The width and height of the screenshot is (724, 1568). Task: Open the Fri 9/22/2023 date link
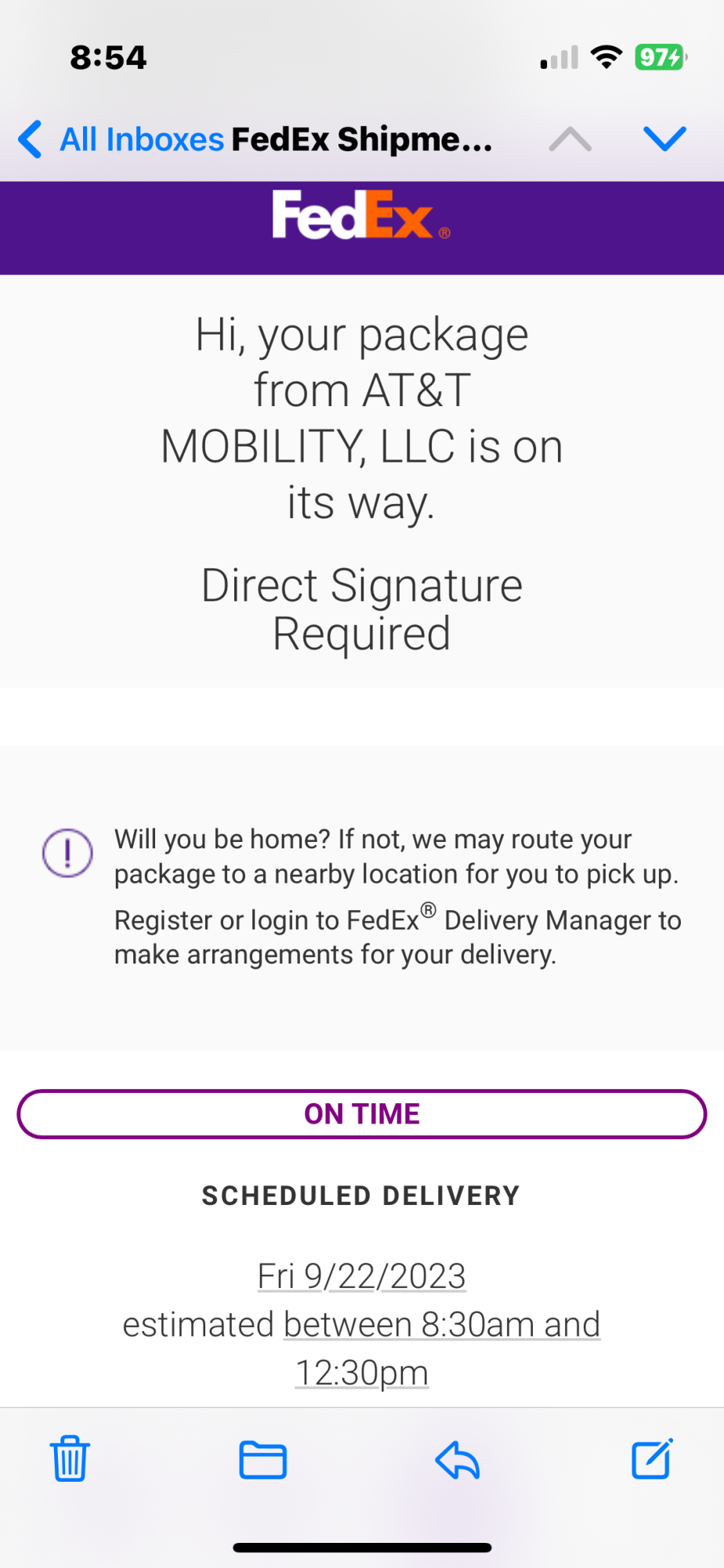coord(362,1276)
